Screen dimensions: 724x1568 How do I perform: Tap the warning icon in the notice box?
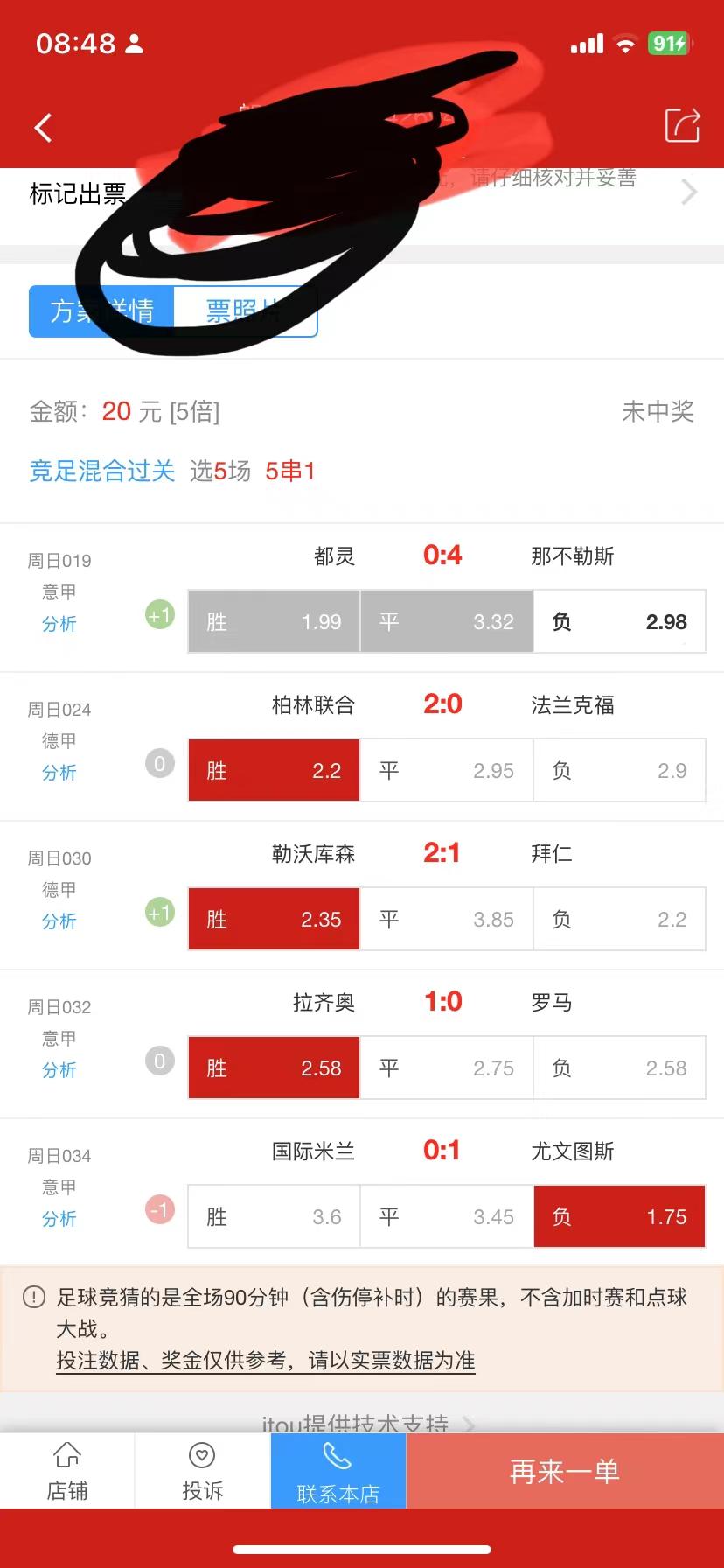click(33, 1298)
